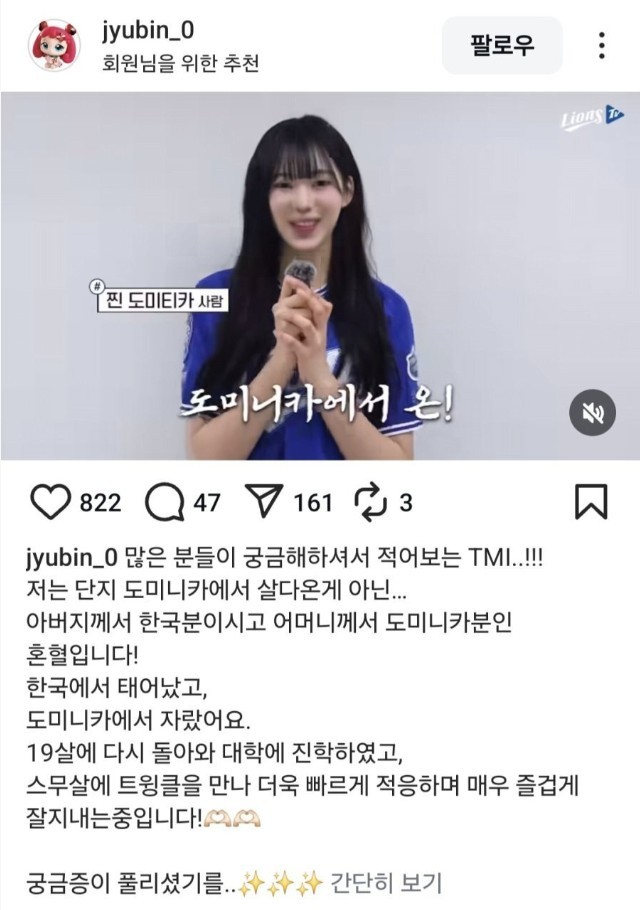Open the comments on this post

tap(161, 501)
